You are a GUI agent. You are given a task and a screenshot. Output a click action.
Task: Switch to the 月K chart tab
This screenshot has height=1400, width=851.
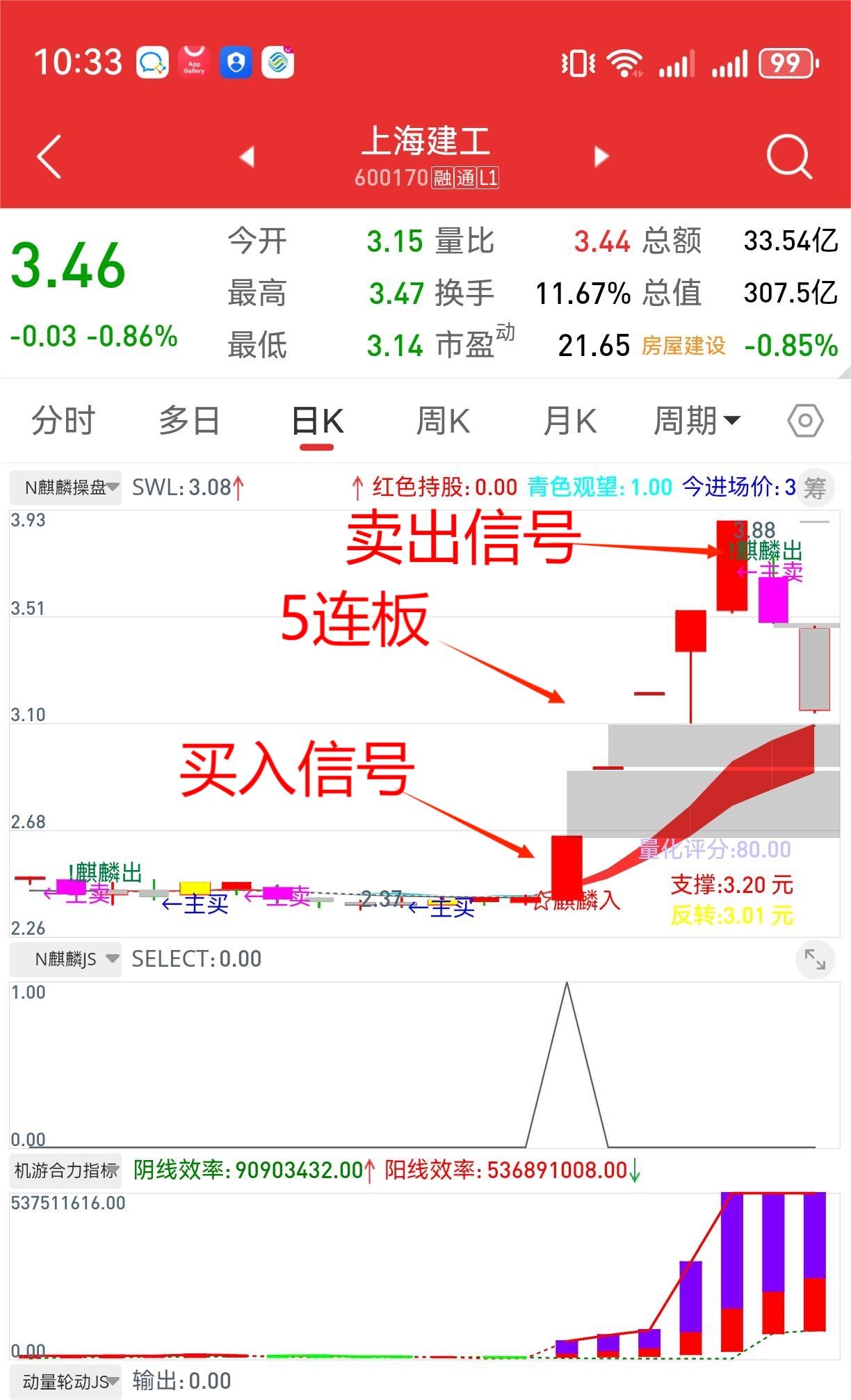point(569,421)
